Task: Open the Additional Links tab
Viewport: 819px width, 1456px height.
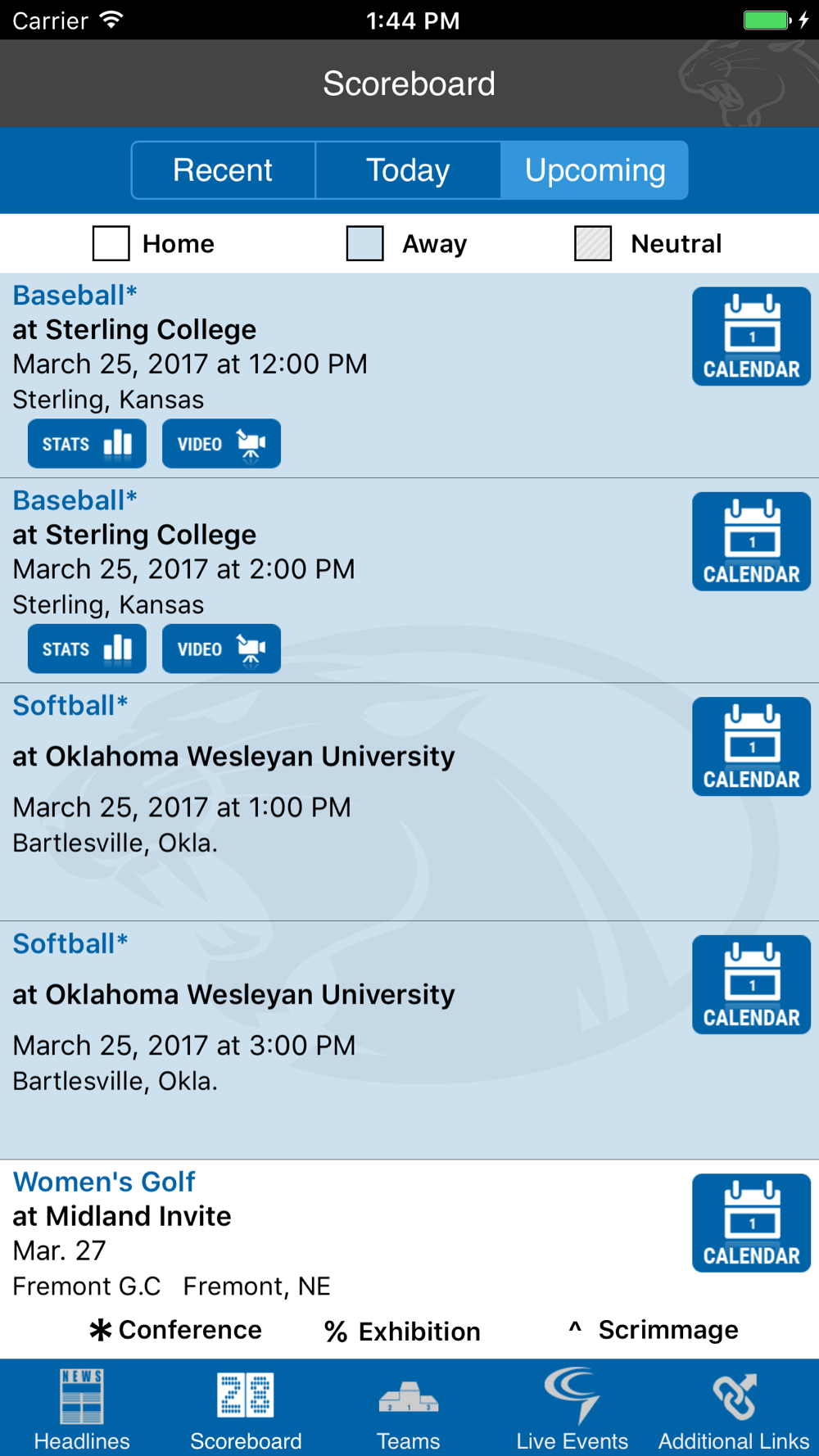Action: pyautogui.click(x=735, y=1409)
